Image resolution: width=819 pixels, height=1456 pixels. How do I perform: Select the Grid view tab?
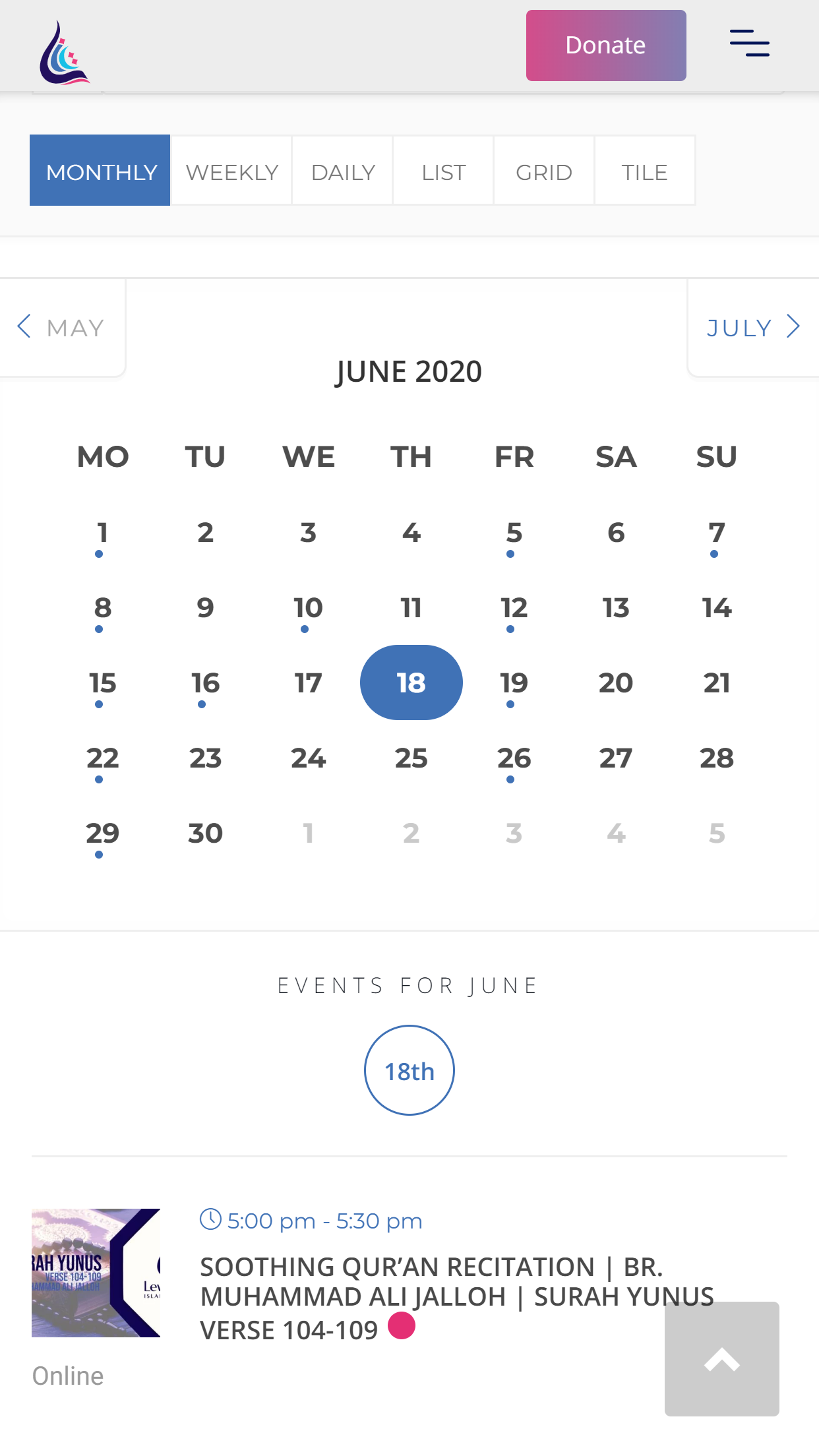coord(544,171)
